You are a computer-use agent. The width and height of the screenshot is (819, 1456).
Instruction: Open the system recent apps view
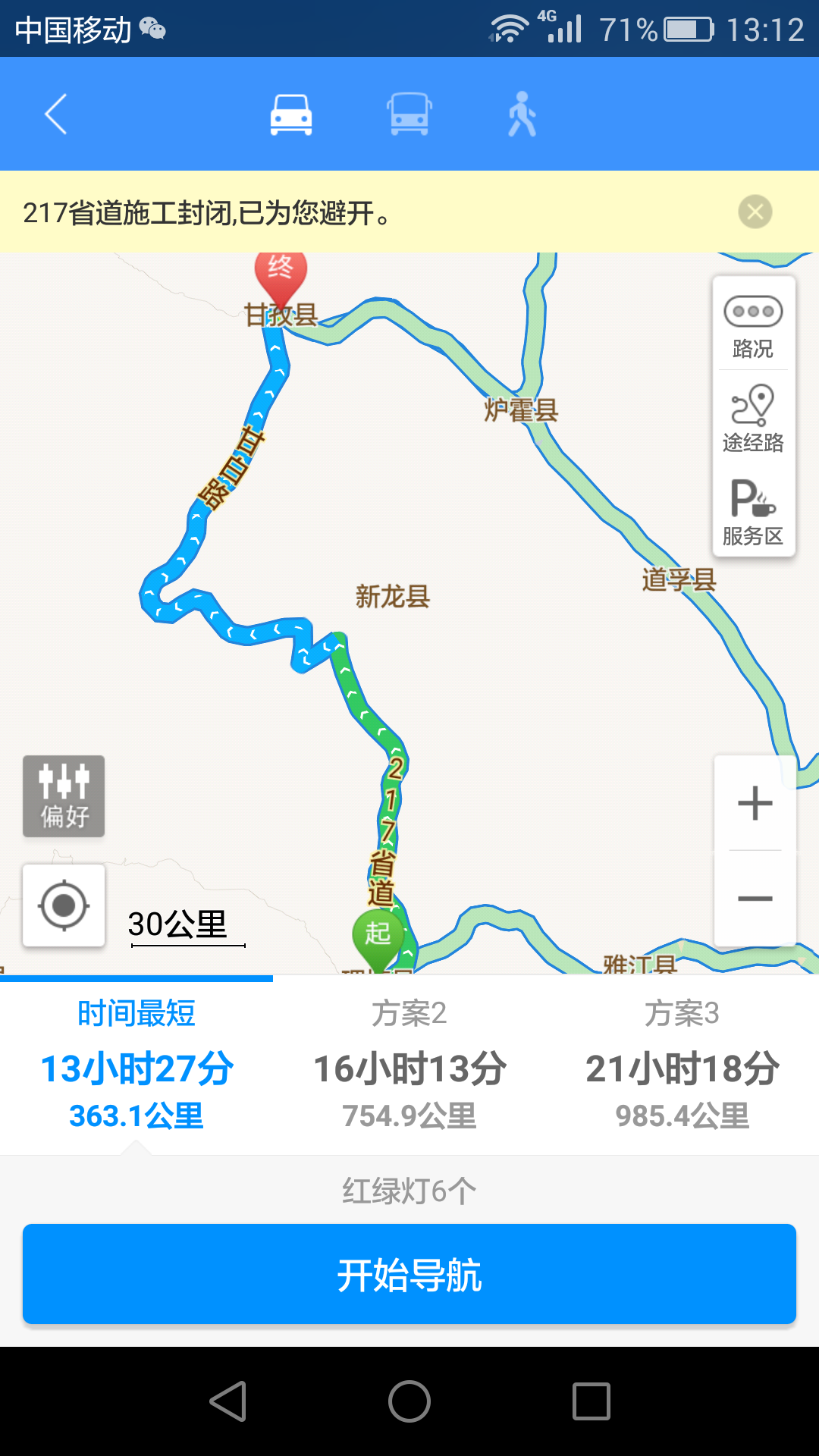tap(591, 1401)
